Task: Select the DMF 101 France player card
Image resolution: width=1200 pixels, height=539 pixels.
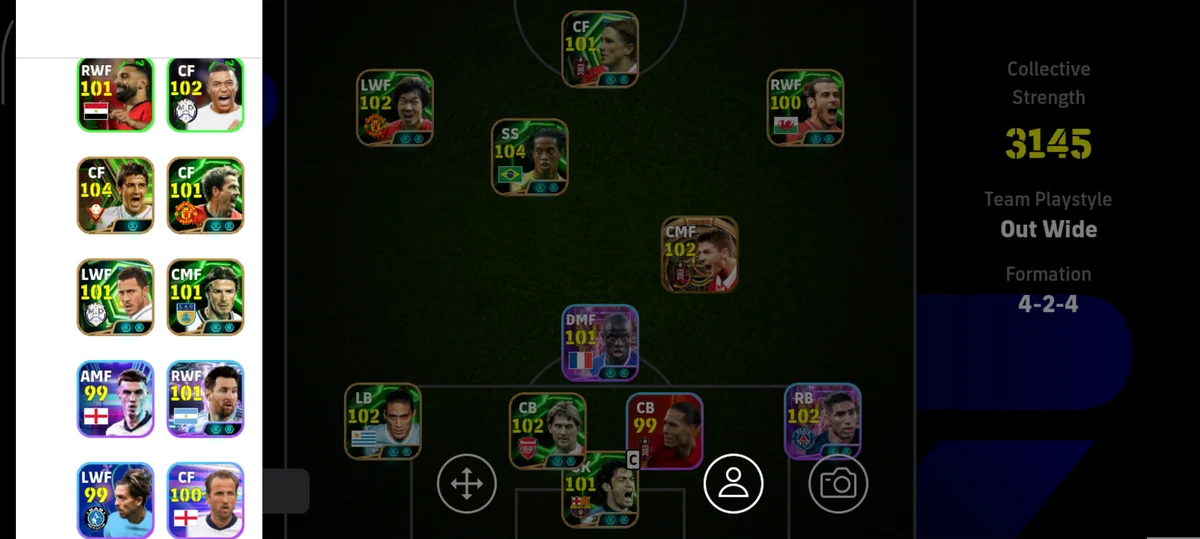Action: pyautogui.click(x=600, y=343)
